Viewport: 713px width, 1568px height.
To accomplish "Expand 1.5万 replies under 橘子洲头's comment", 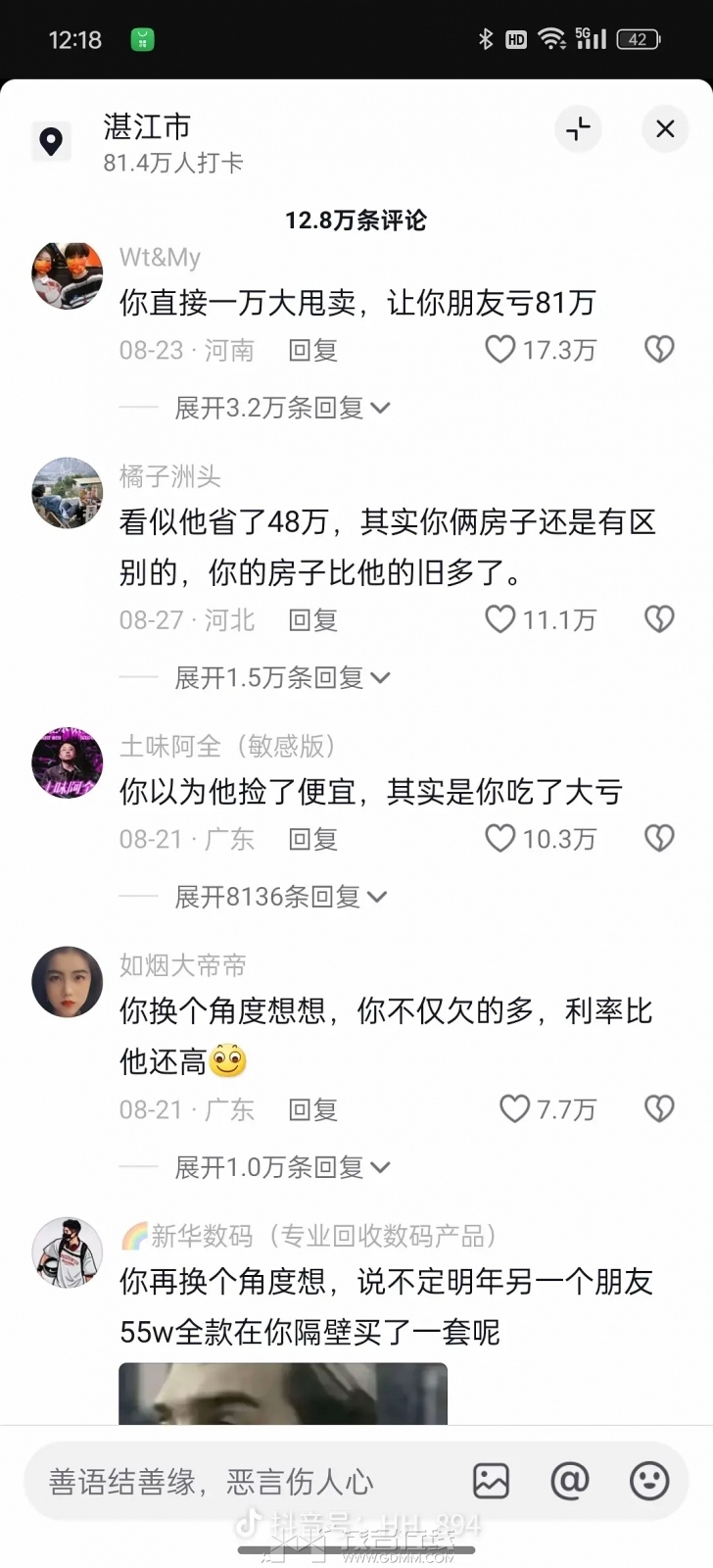I will click(281, 677).
